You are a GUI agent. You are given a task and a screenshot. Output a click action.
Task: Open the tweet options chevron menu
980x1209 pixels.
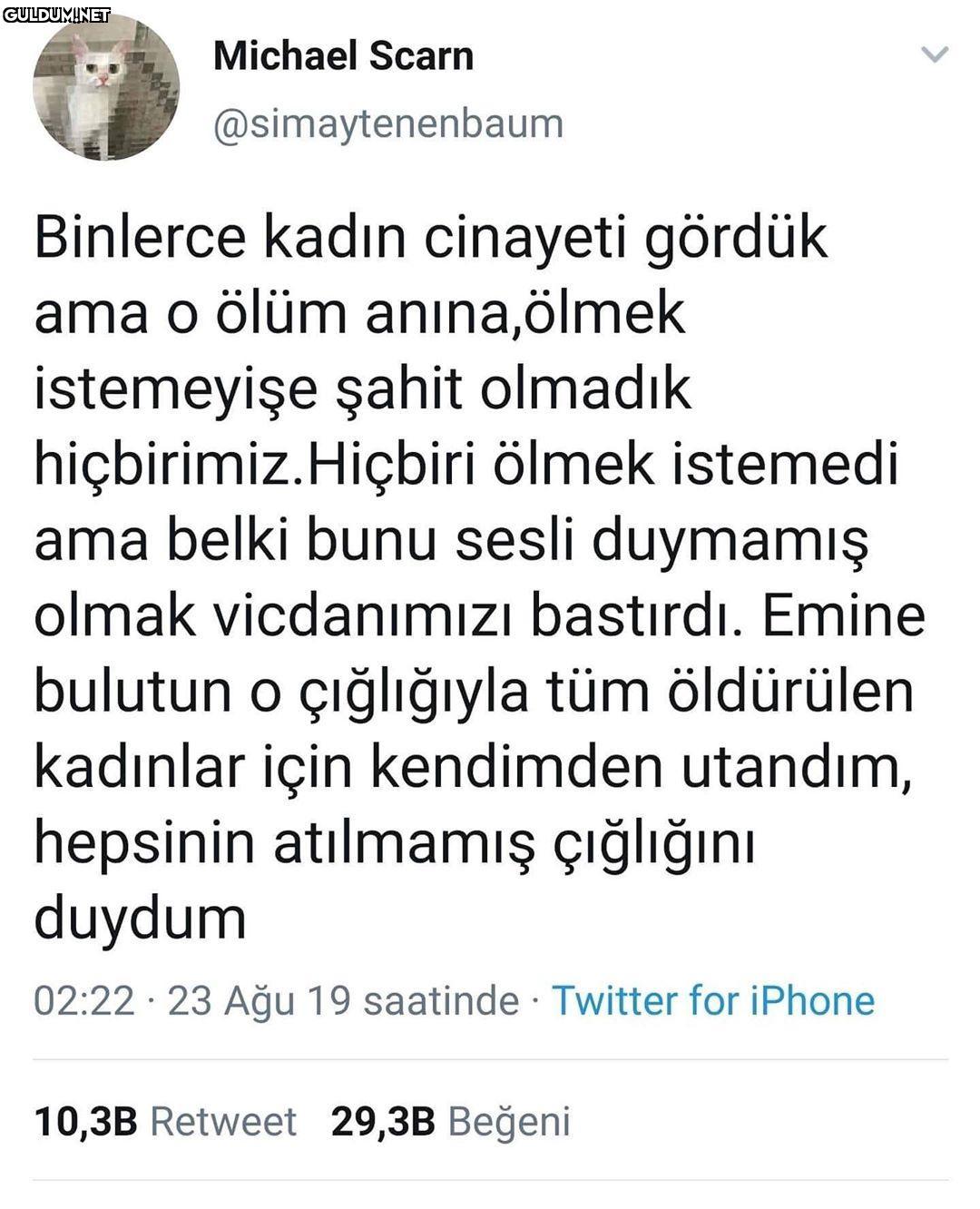point(934,55)
